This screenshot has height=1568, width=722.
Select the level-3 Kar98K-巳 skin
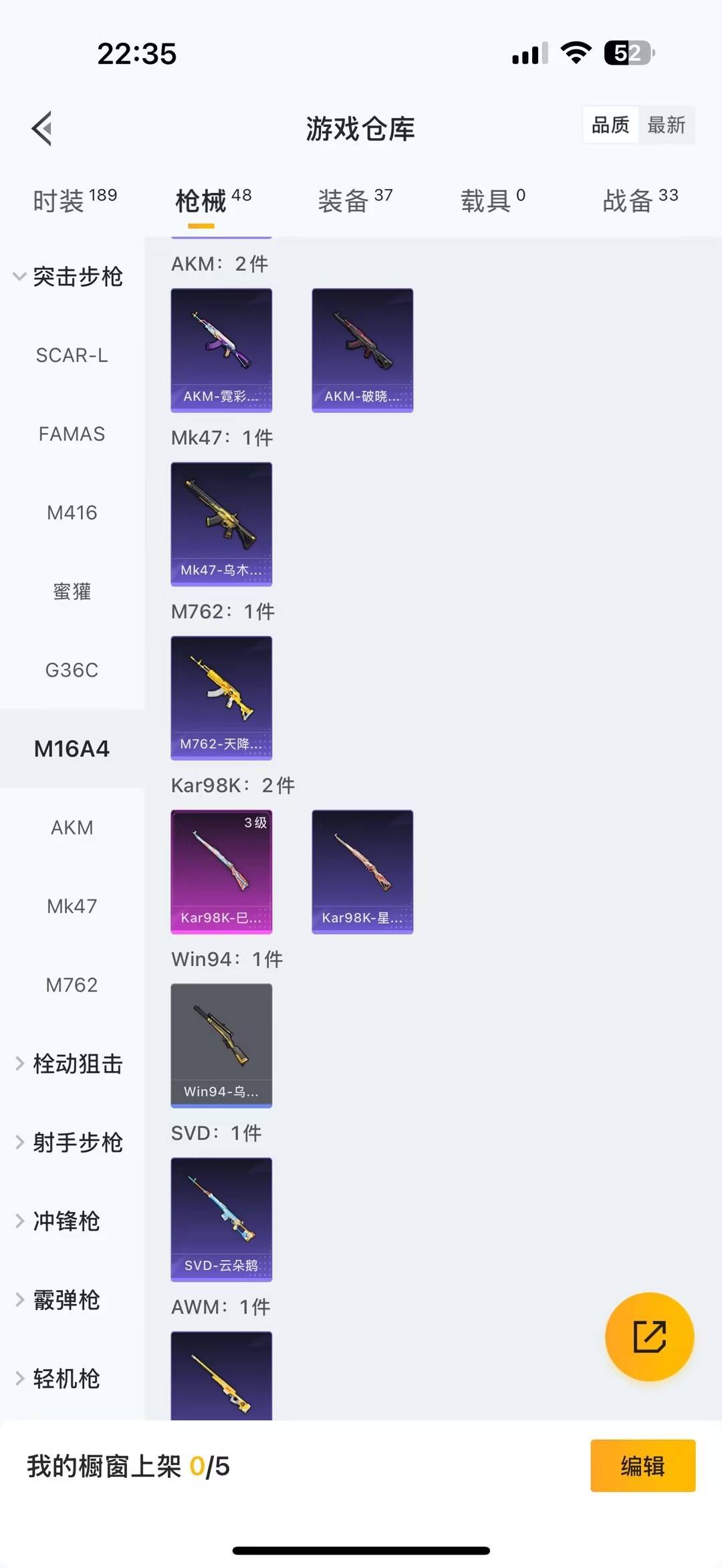(221, 871)
